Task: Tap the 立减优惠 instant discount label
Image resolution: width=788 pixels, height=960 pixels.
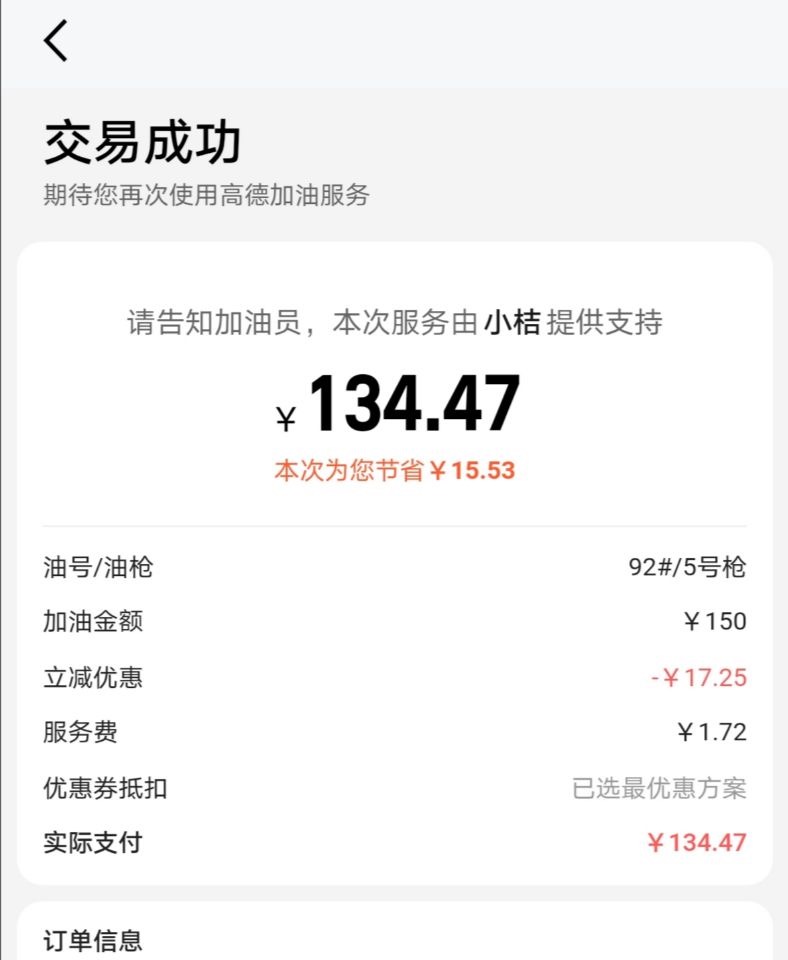Action: [92, 677]
